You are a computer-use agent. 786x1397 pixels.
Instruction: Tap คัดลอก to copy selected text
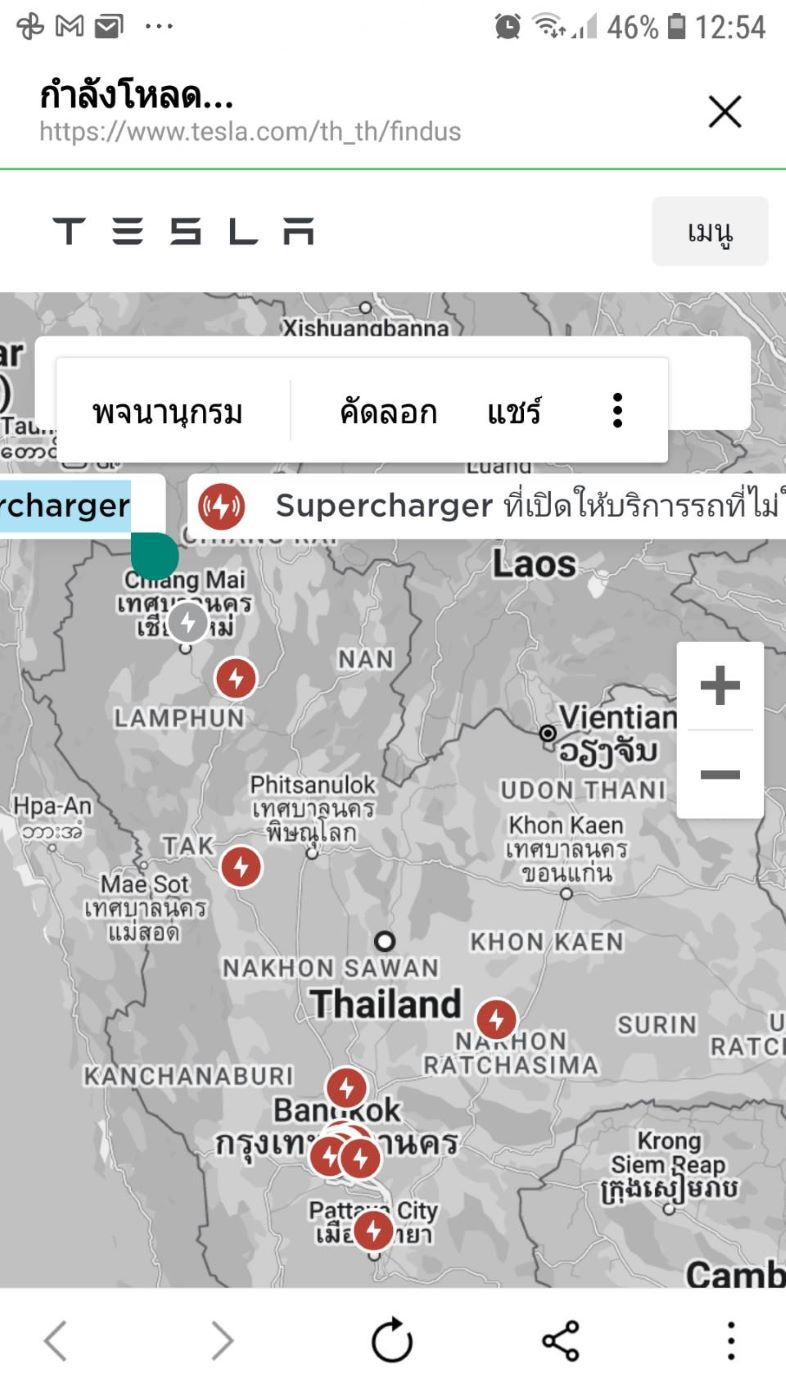[x=388, y=411]
